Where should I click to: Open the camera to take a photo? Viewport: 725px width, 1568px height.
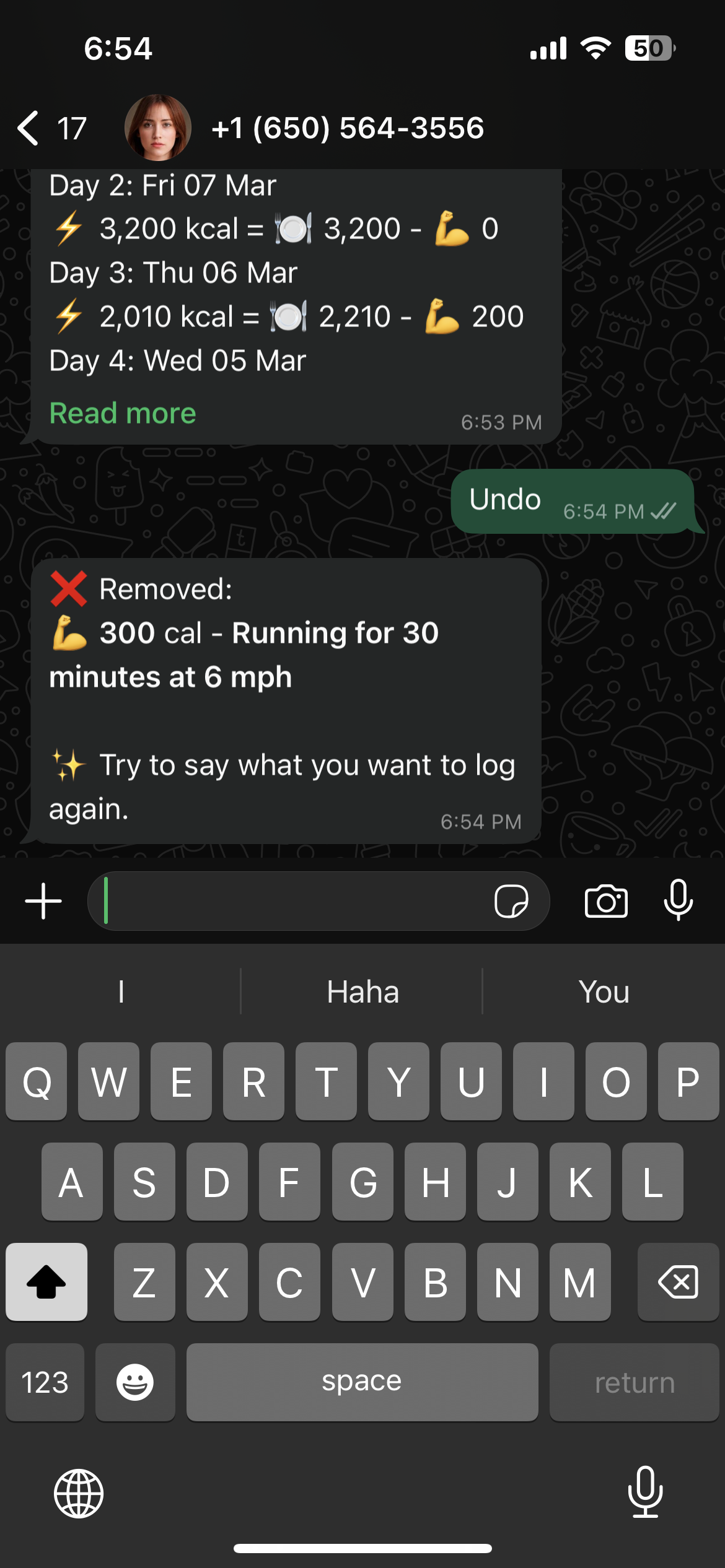[606, 901]
